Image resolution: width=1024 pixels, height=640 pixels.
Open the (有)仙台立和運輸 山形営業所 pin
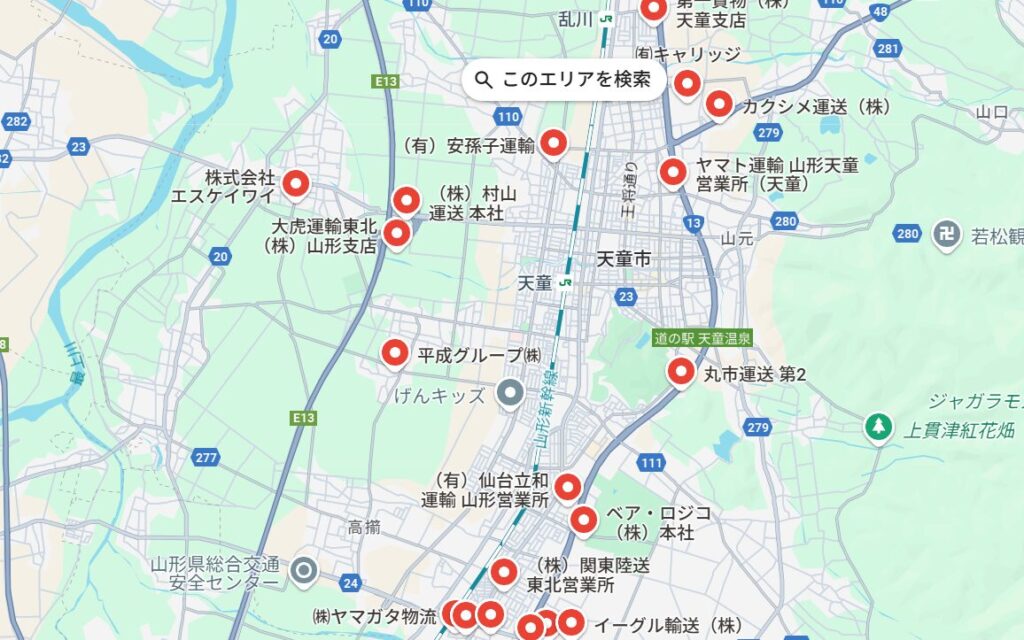coord(567,487)
